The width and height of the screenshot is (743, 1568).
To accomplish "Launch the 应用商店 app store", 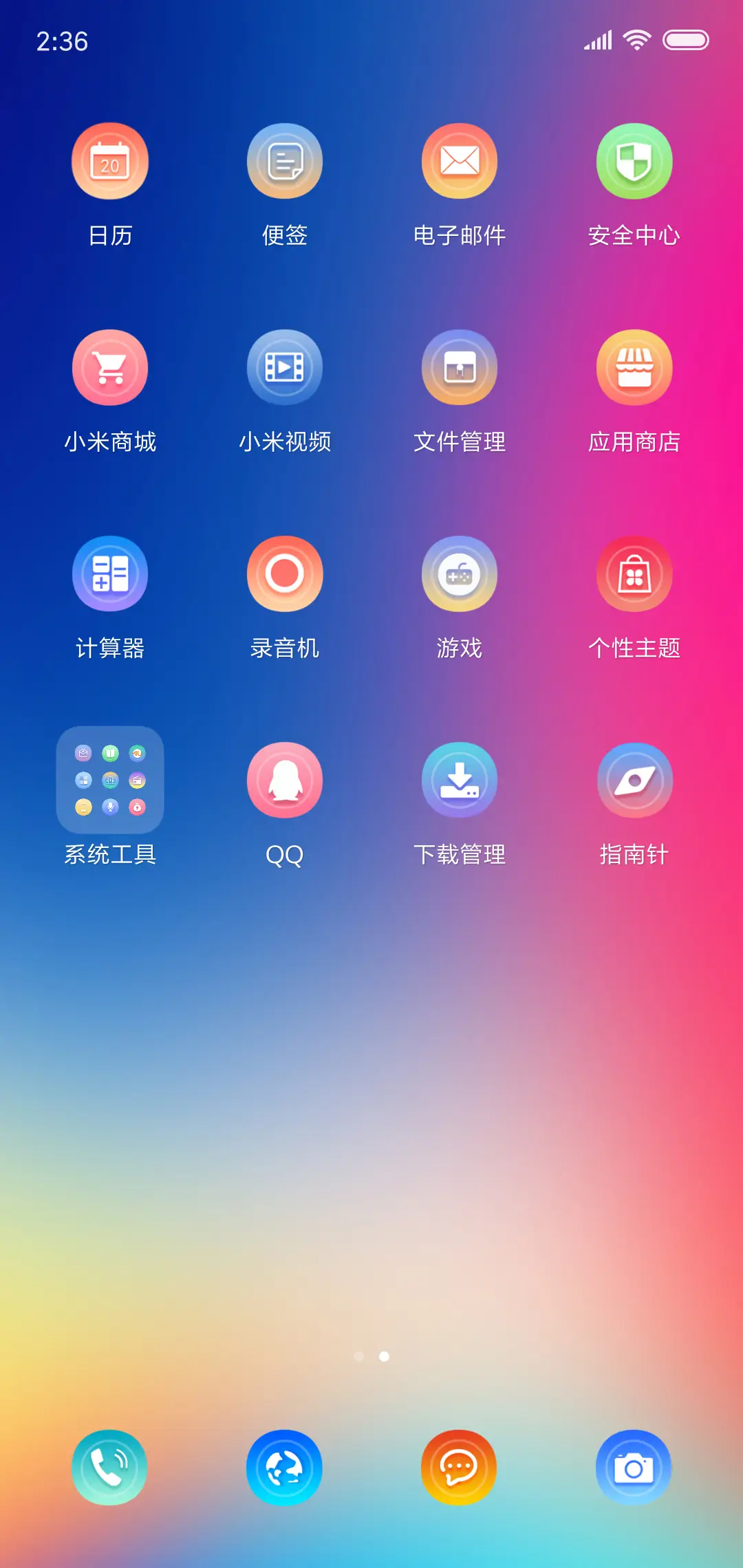I will [x=634, y=367].
